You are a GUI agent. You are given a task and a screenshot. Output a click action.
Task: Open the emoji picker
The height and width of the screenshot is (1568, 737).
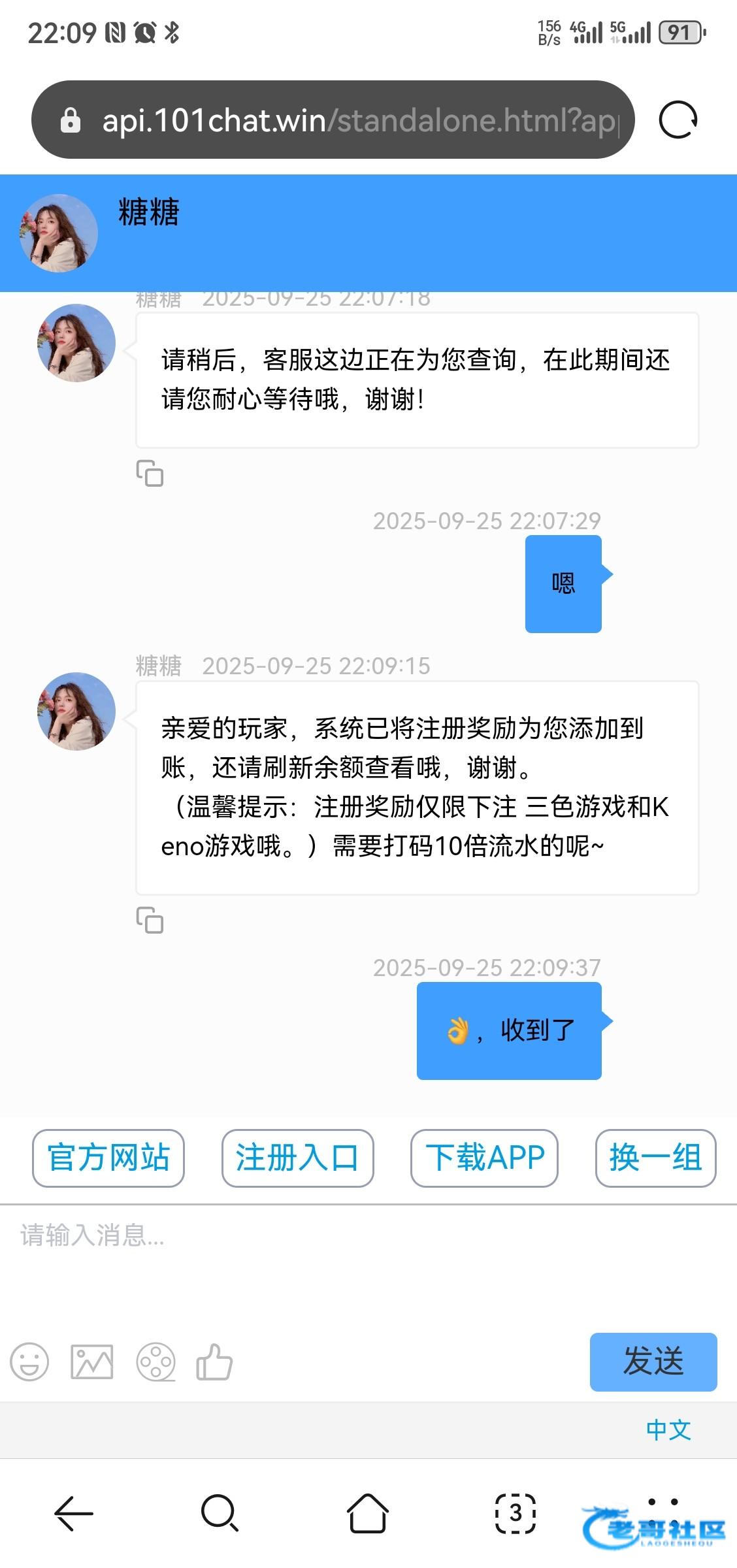(x=29, y=1362)
